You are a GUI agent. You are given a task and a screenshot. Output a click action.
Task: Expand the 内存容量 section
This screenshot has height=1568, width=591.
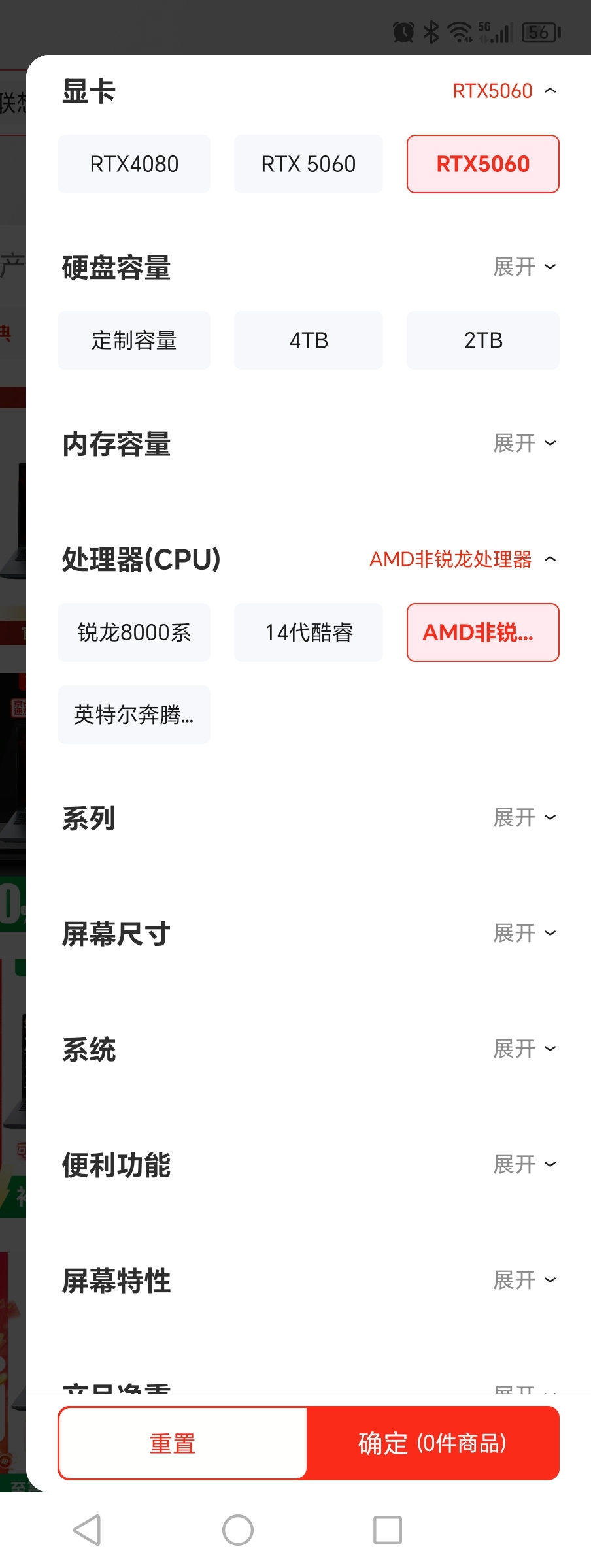click(524, 443)
